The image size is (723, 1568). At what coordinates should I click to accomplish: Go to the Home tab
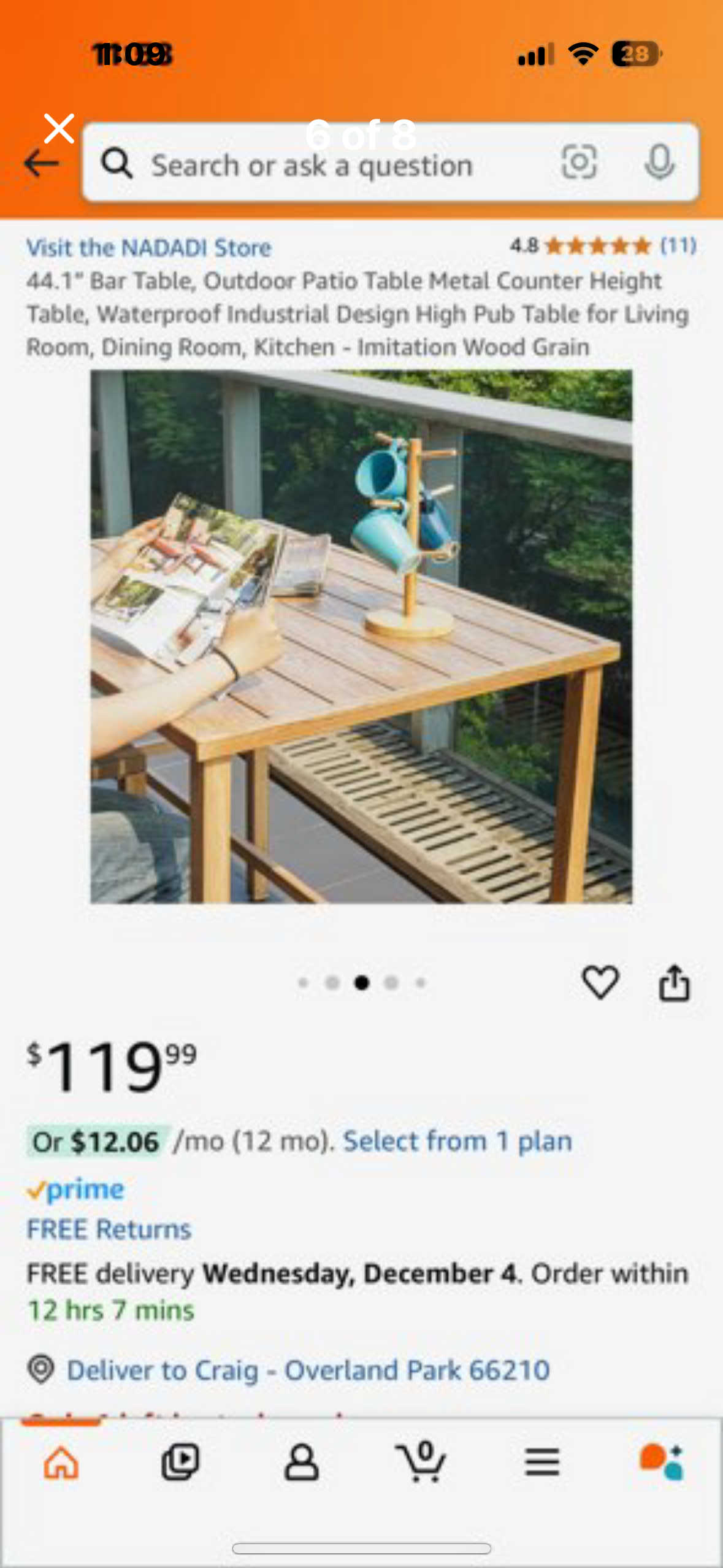61,1463
